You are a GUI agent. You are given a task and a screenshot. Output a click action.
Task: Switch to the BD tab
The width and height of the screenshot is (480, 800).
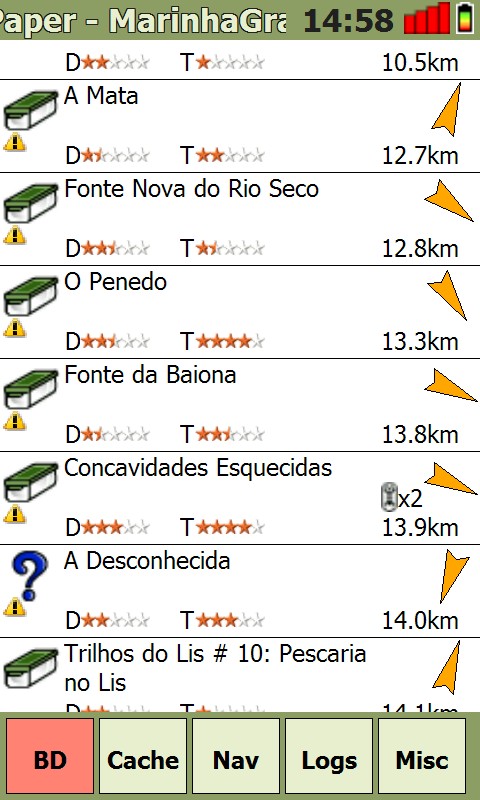[x=50, y=760]
